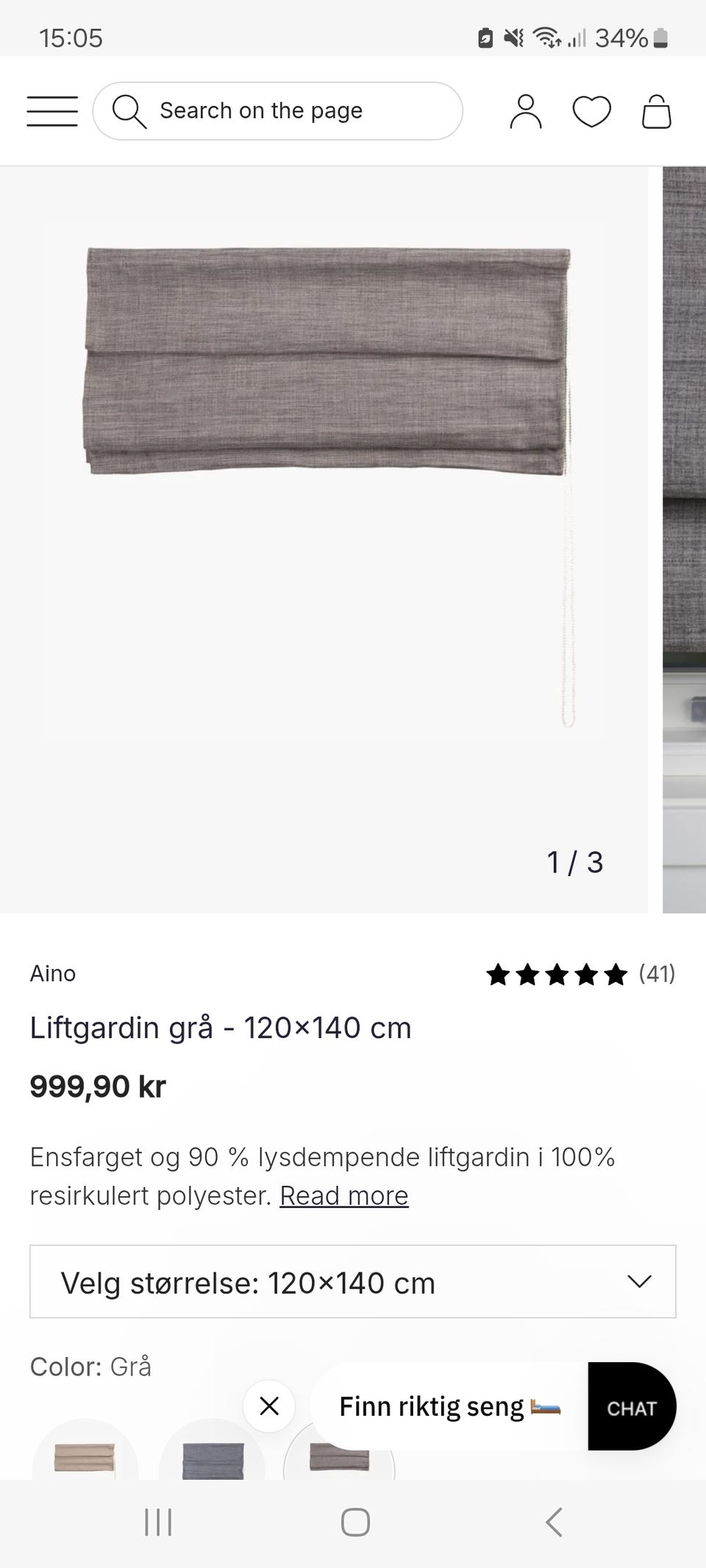Screen dimensions: 706x1568
Task: Open the wishlist heart icon
Action: click(591, 112)
